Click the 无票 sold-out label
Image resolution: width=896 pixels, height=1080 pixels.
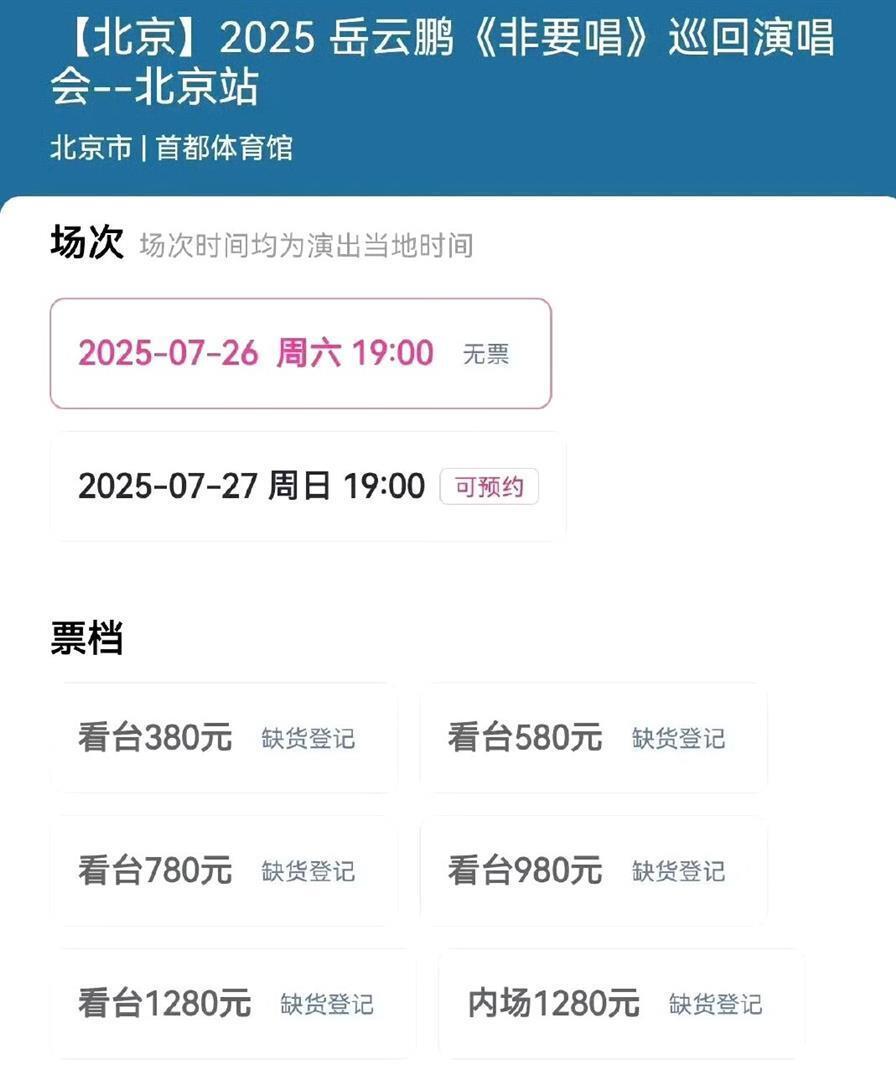point(487,355)
